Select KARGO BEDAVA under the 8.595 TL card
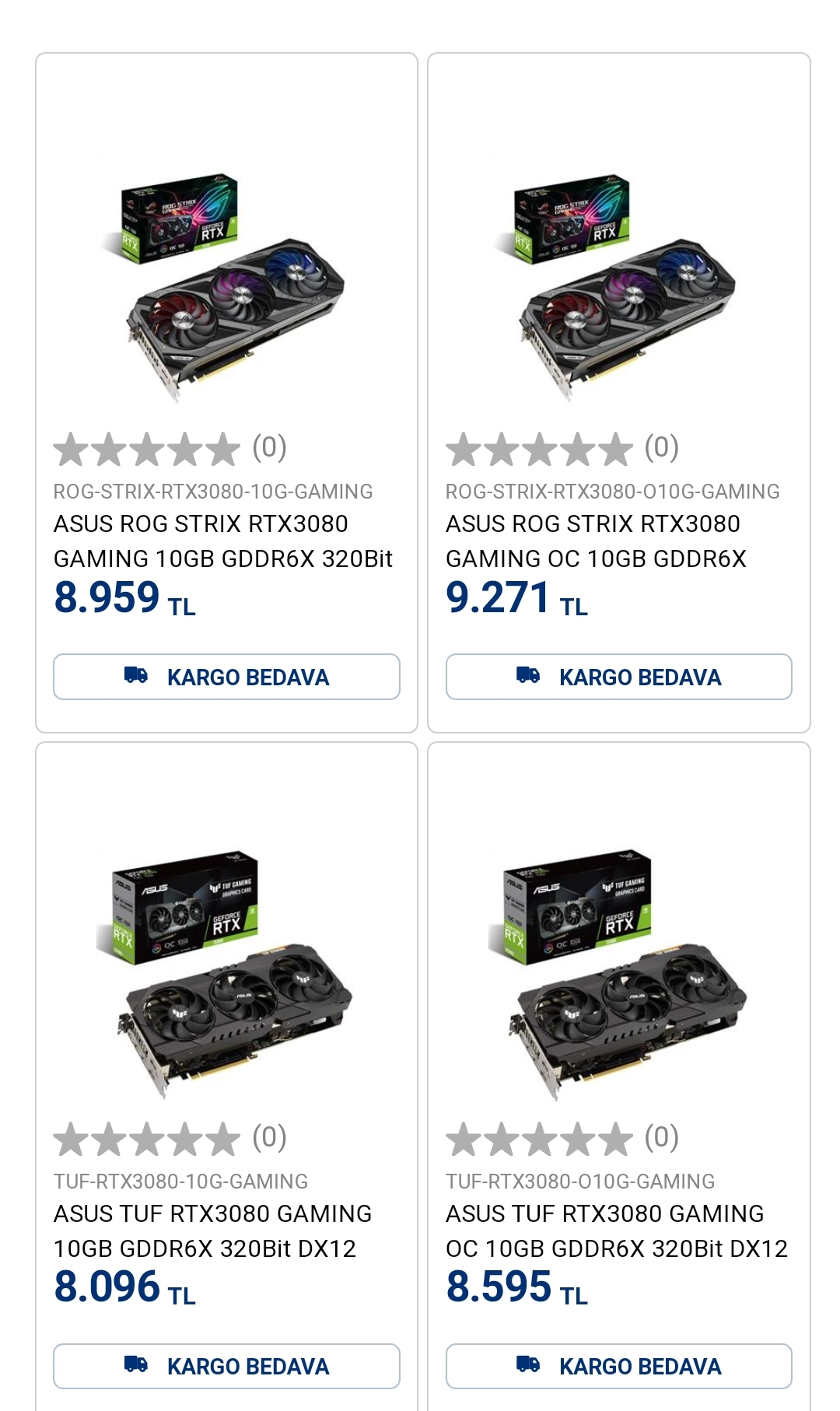The width and height of the screenshot is (840, 1411). point(618,1366)
